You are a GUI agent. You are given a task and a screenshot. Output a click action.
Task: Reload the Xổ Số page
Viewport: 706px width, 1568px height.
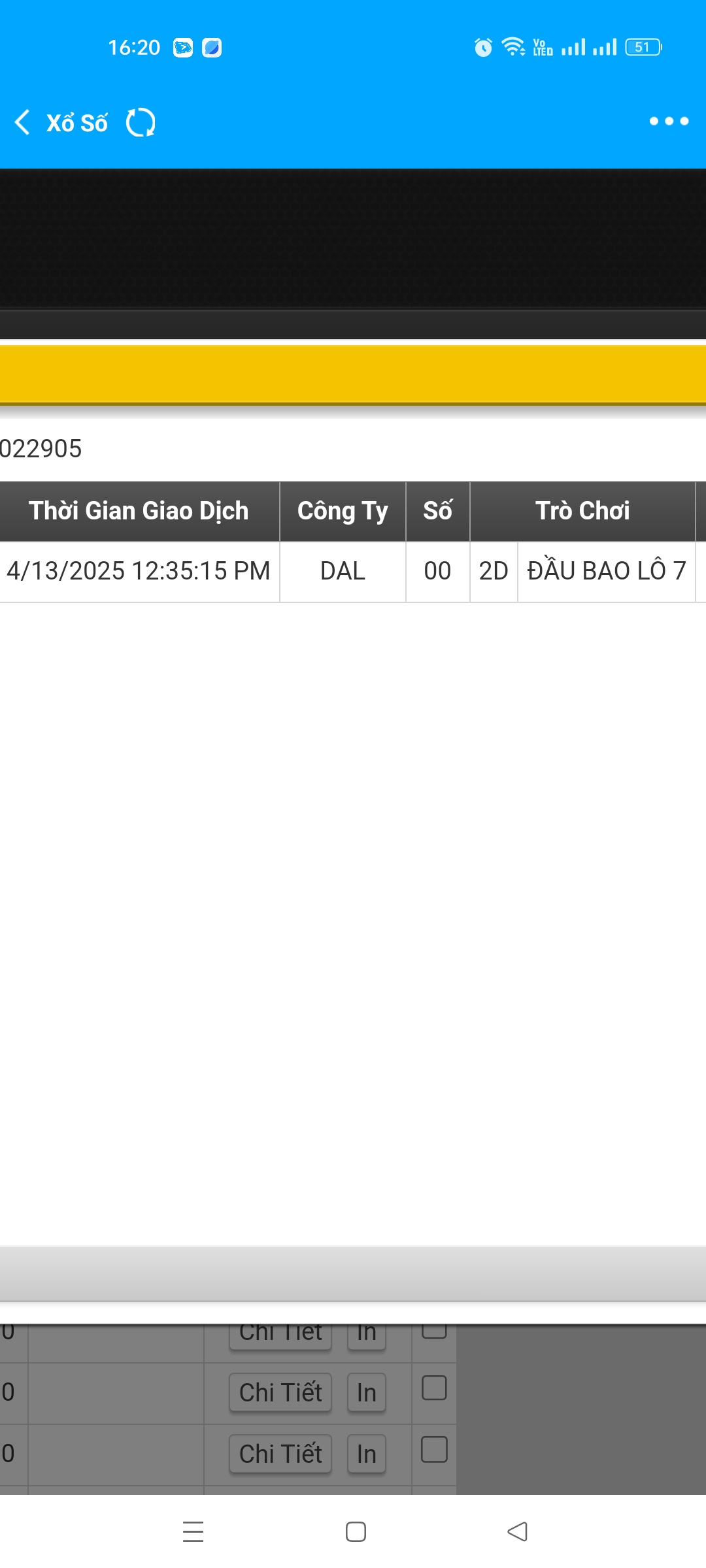pos(141,122)
